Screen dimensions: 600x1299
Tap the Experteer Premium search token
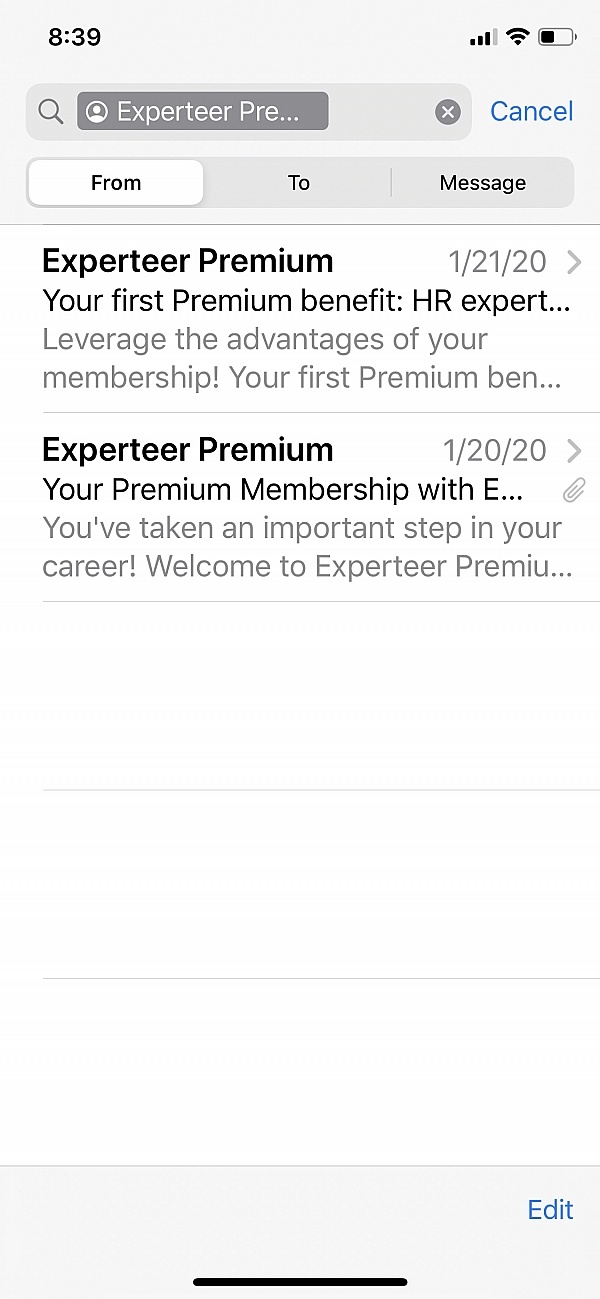(203, 112)
